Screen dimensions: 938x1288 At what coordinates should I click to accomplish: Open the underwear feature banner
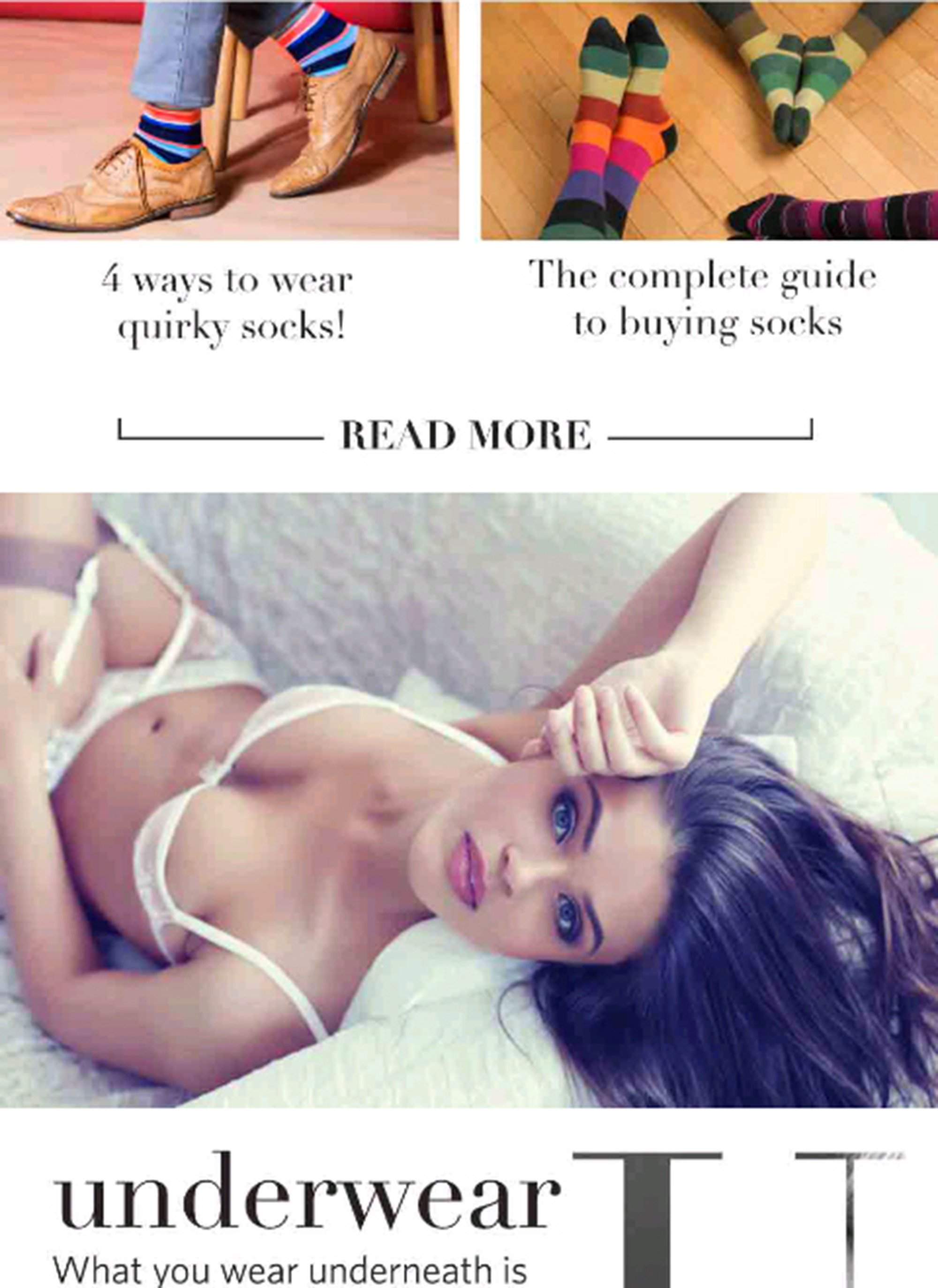pos(469,801)
